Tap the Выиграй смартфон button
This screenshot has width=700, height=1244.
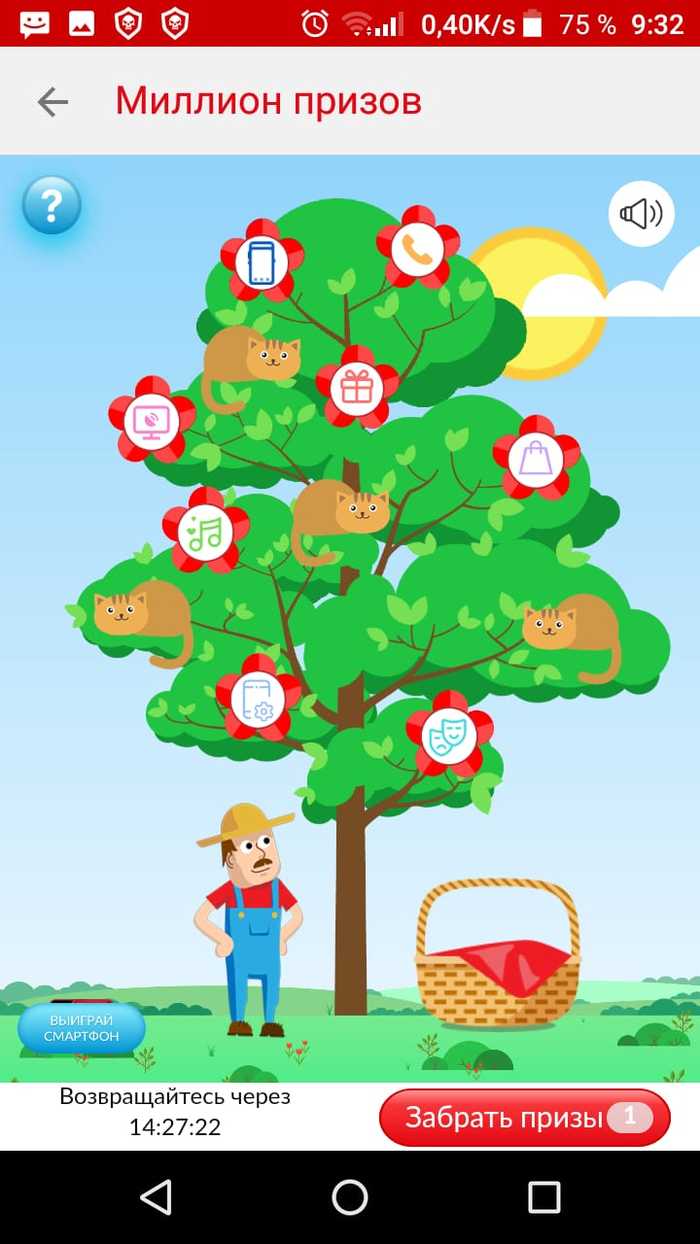(x=81, y=1028)
